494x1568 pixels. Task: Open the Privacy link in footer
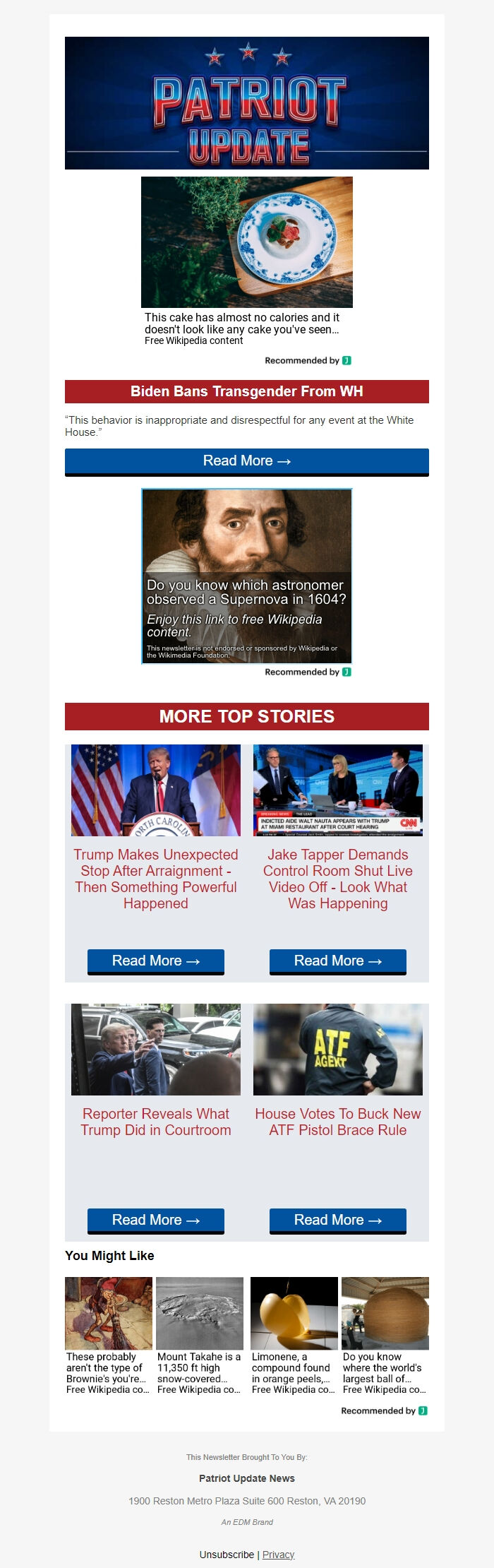[x=278, y=1555]
